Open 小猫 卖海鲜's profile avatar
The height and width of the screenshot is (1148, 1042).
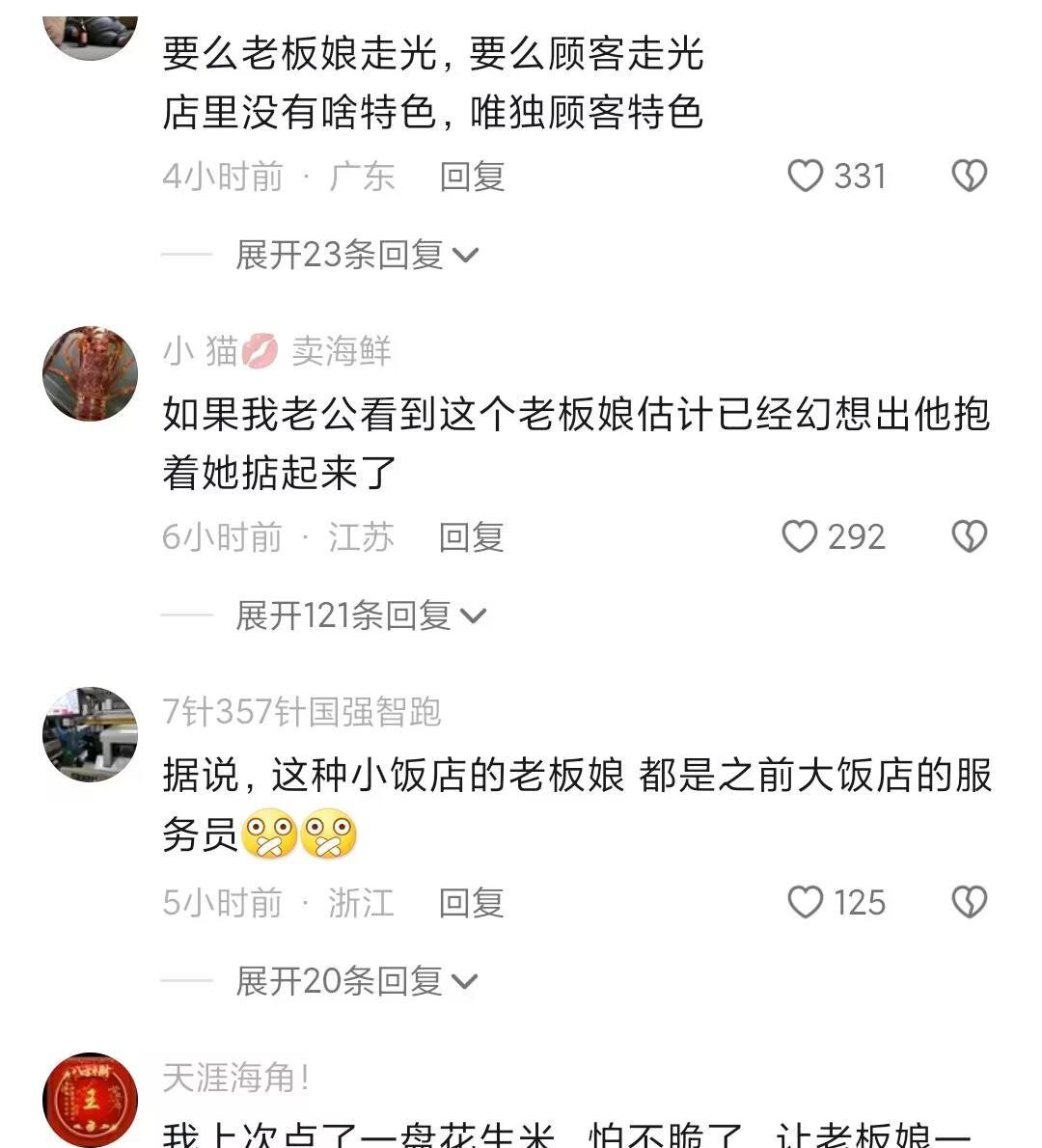click(x=91, y=373)
